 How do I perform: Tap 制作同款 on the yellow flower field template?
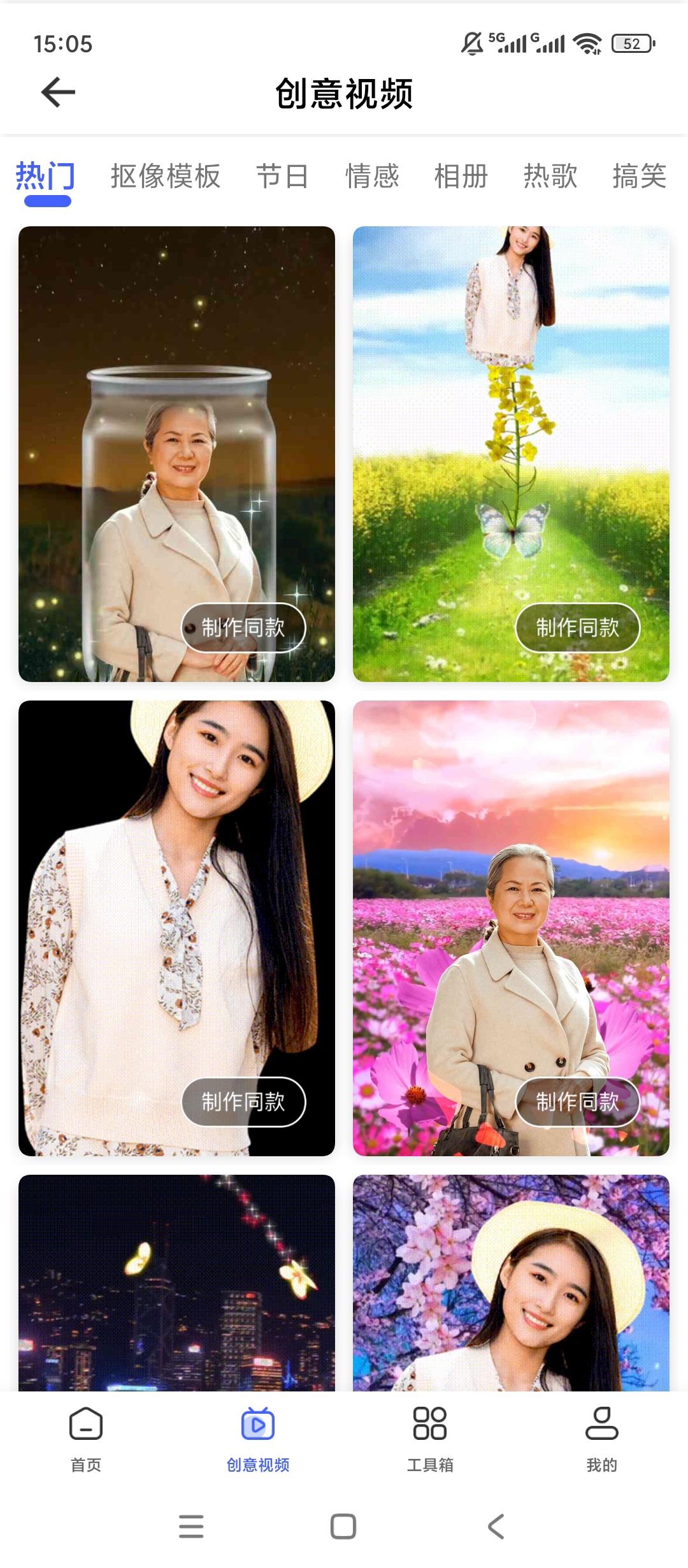click(x=578, y=628)
